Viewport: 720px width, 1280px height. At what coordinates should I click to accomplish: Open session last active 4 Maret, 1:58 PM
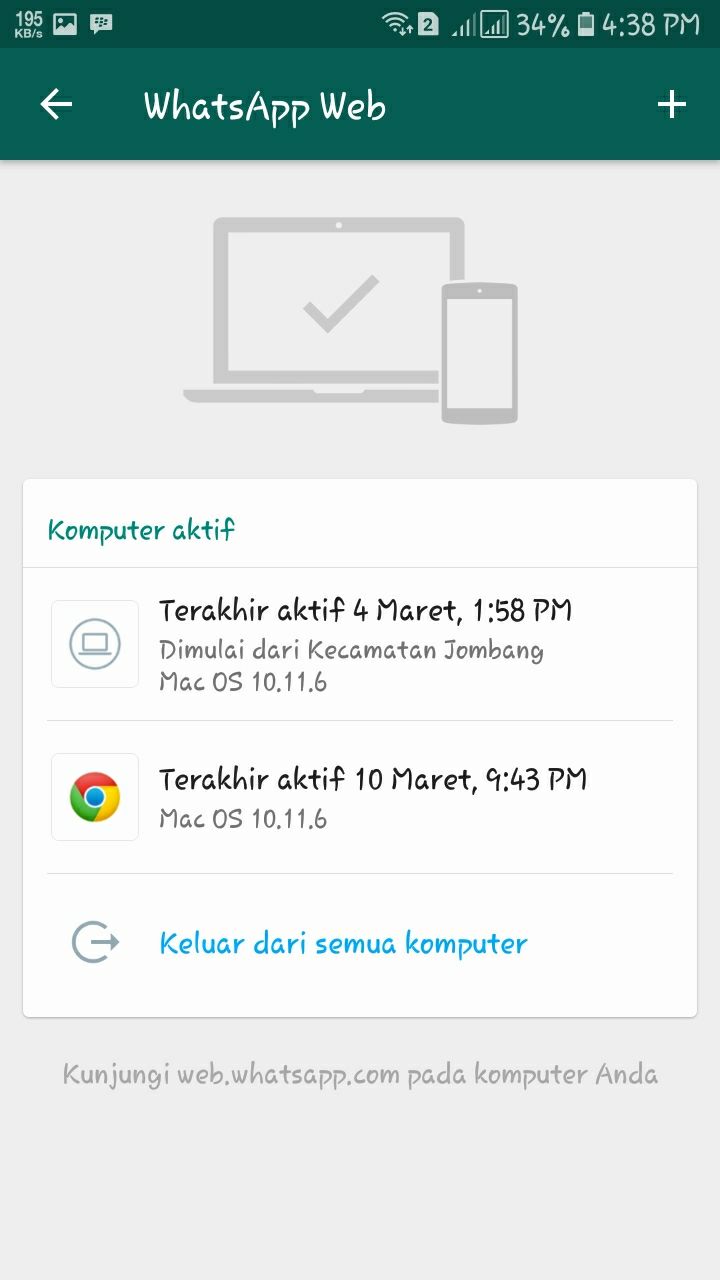pos(360,644)
